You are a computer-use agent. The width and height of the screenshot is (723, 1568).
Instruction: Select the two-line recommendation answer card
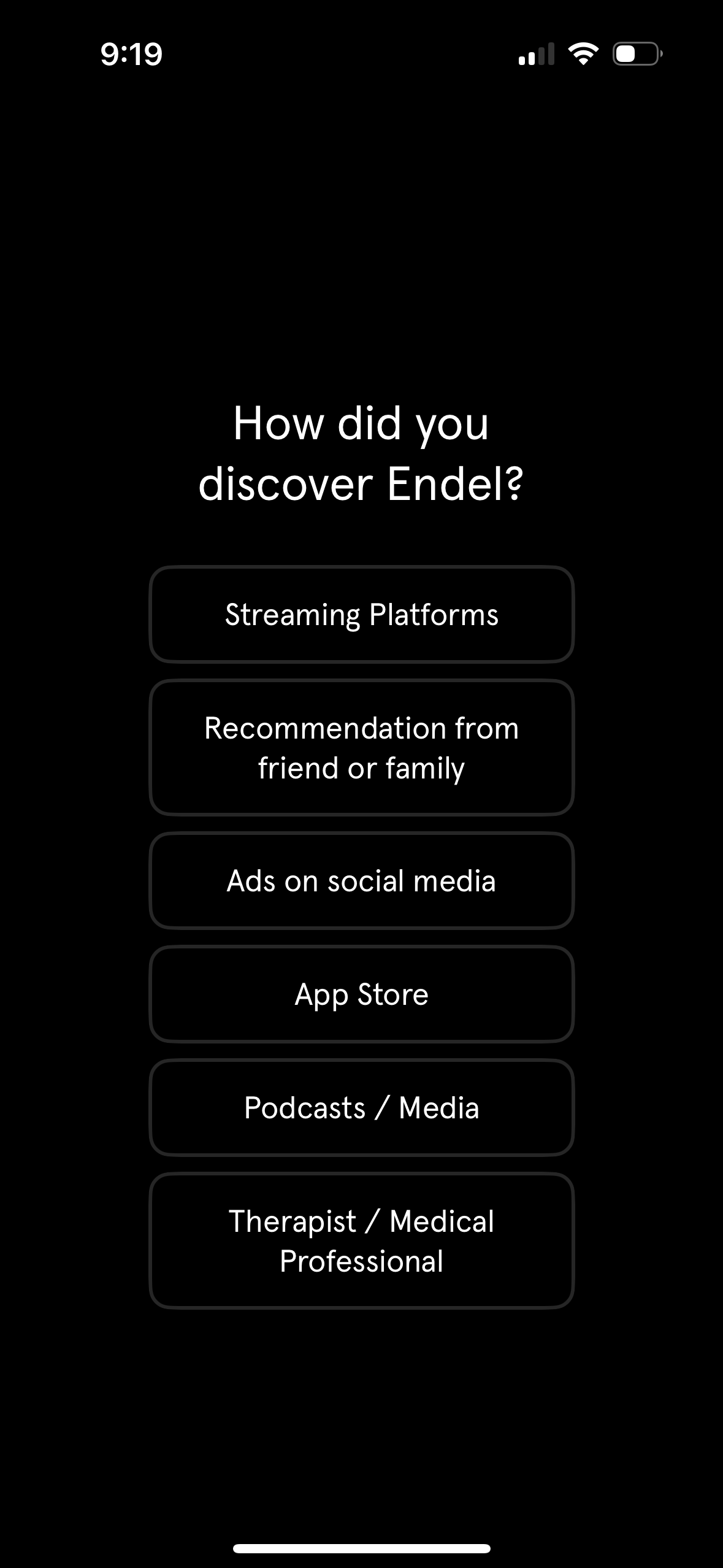(361, 747)
